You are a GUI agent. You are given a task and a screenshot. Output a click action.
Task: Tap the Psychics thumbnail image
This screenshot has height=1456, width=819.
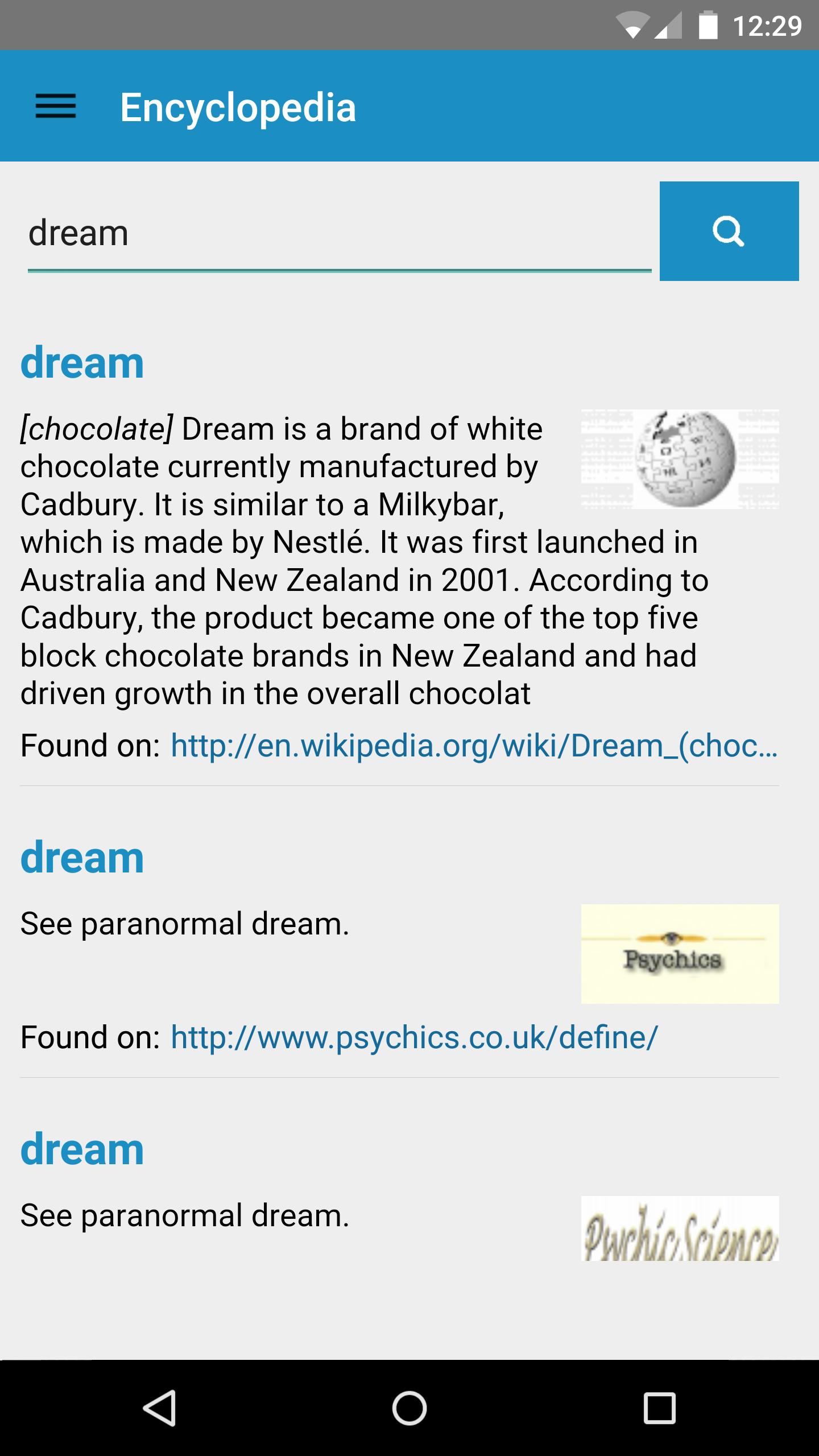tap(680, 954)
